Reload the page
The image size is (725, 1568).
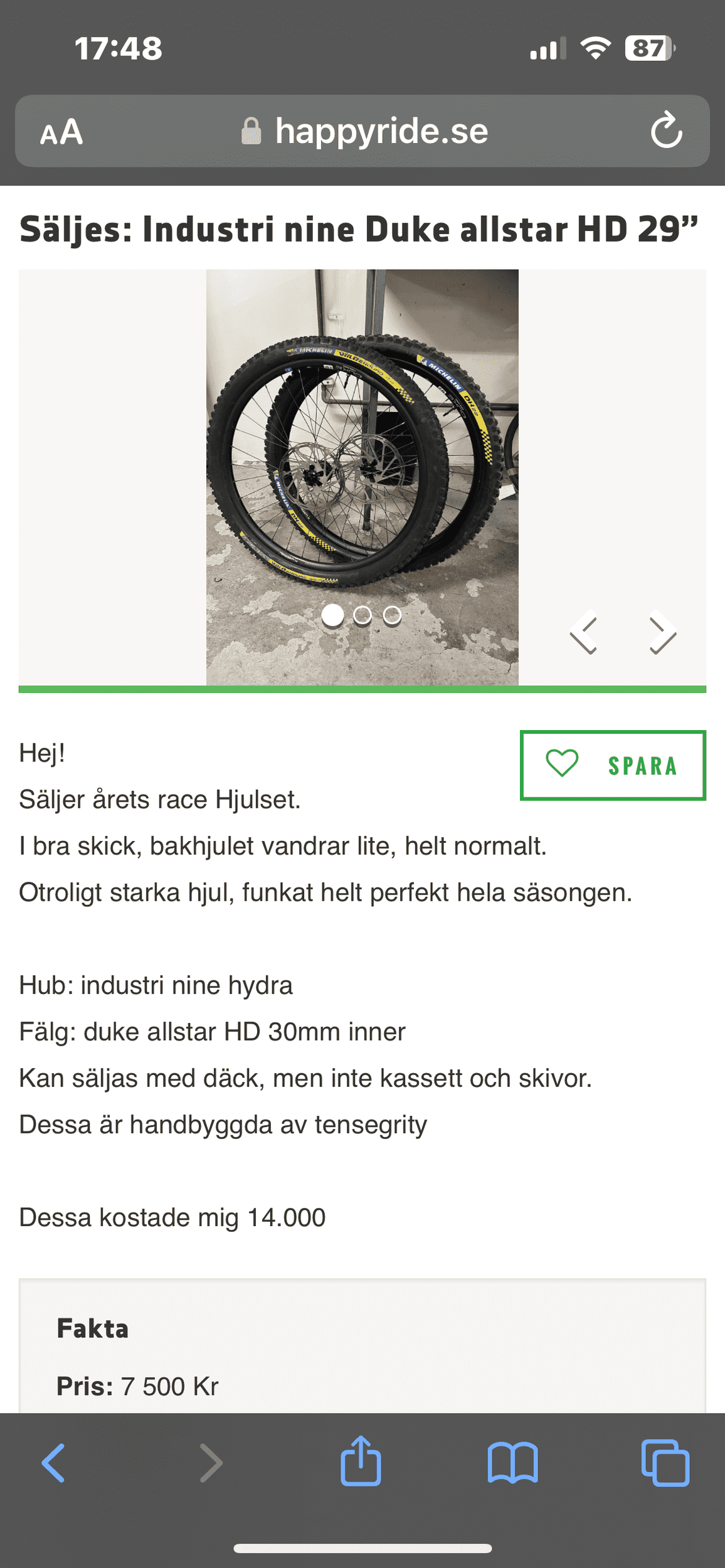[665, 130]
